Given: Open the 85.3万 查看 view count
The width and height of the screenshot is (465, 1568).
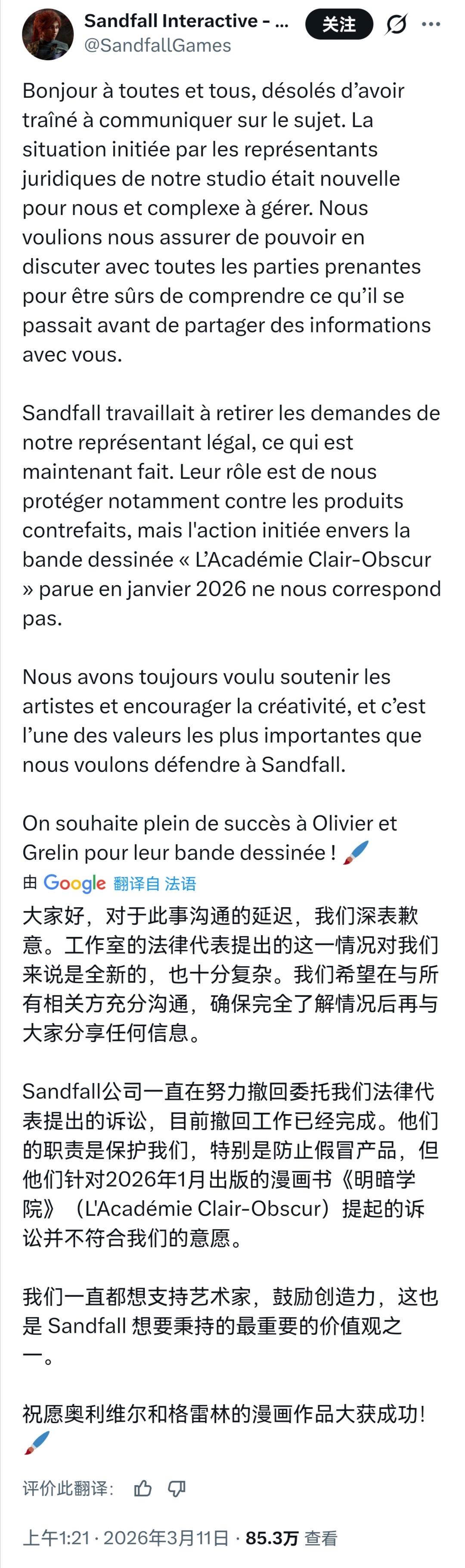Looking at the screenshot, I should pyautogui.click(x=291, y=1537).
